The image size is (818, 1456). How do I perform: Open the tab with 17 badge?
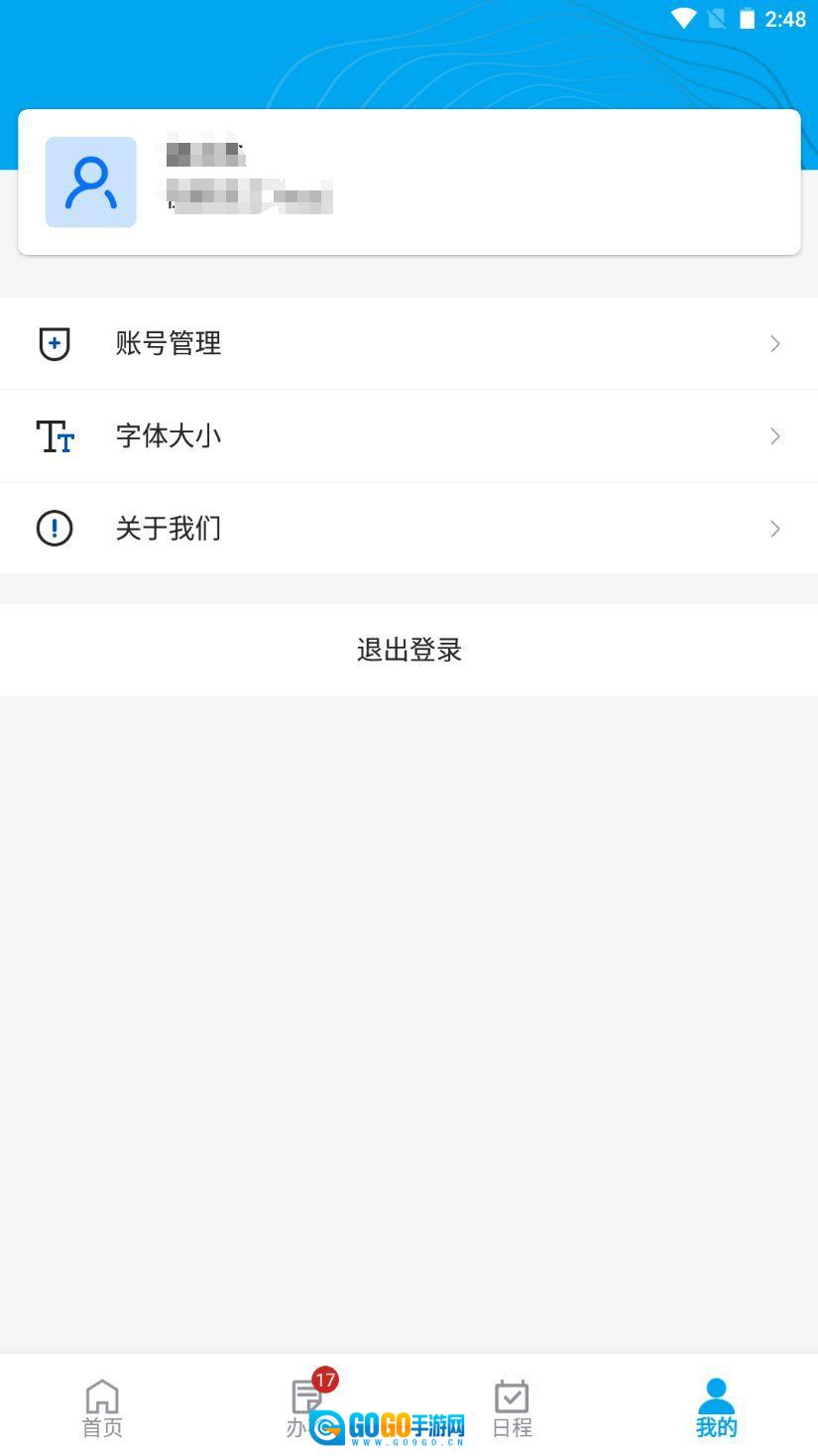306,1405
